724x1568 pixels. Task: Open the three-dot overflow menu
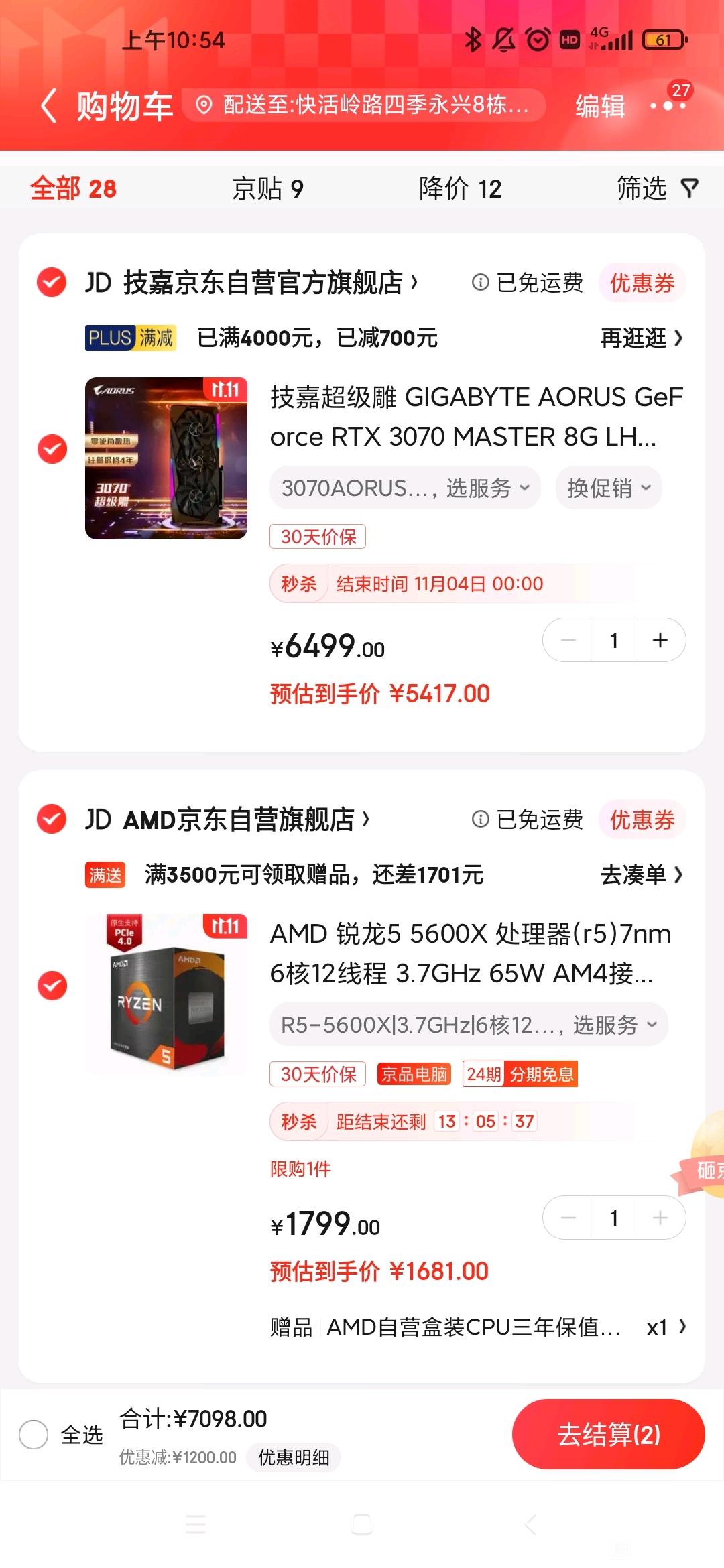tap(668, 105)
